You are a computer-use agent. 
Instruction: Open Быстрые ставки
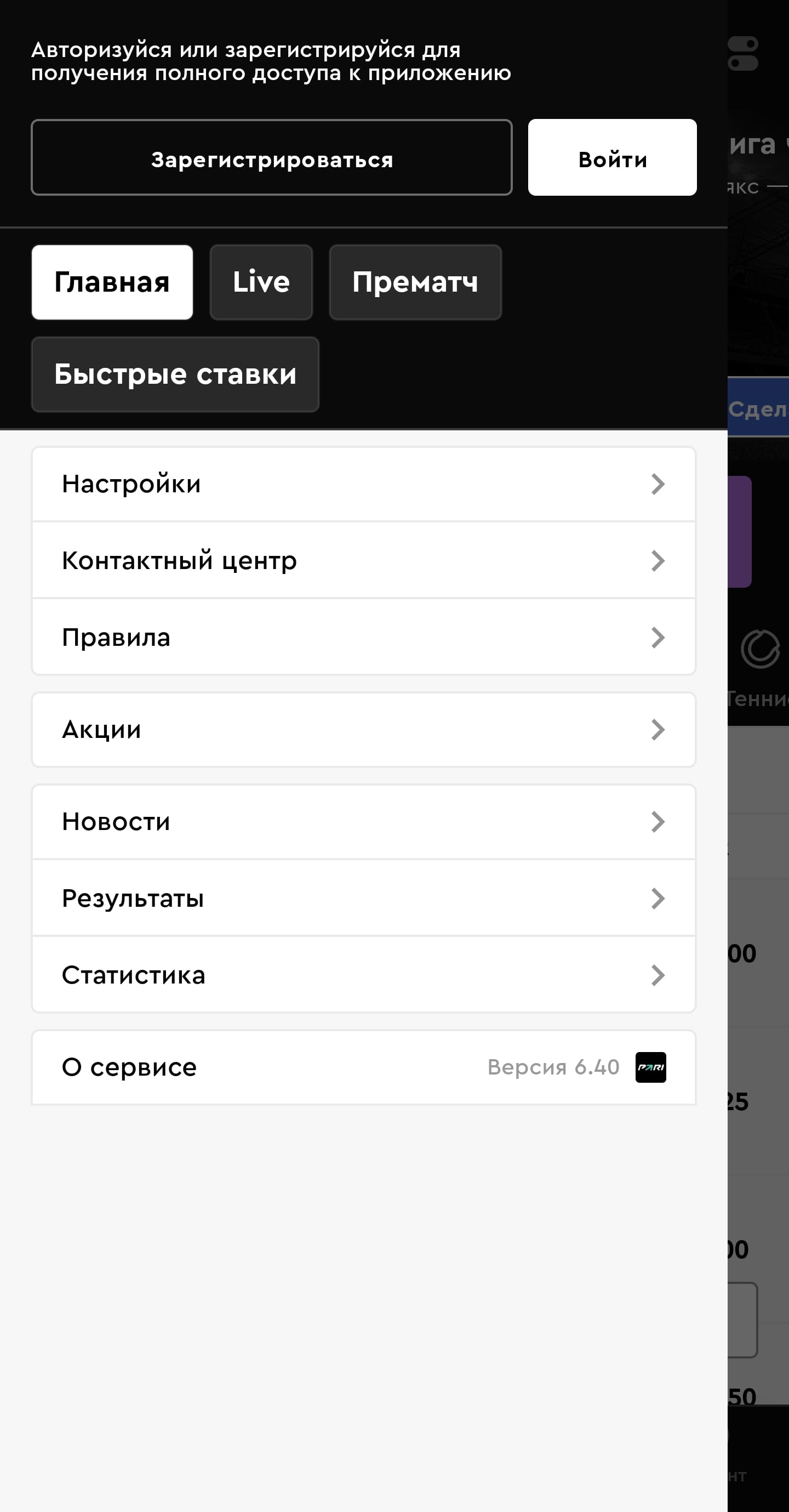click(175, 374)
